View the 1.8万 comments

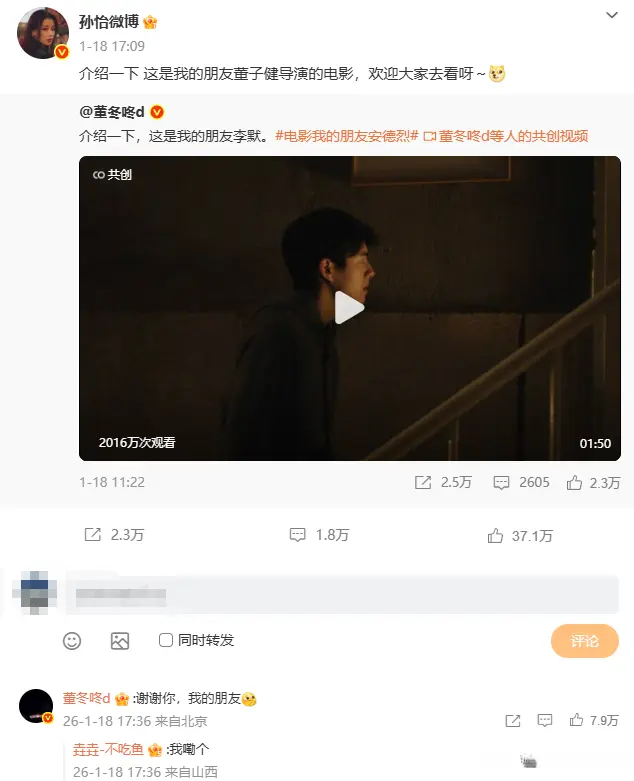pos(318,535)
